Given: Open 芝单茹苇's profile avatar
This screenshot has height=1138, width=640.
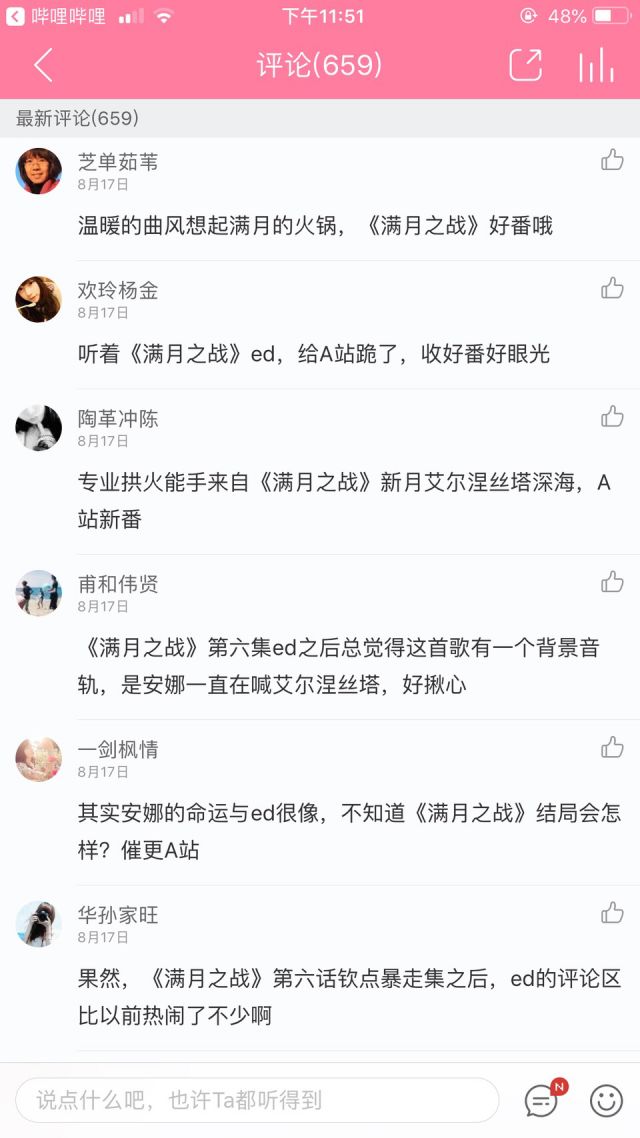Looking at the screenshot, I should [x=39, y=171].
